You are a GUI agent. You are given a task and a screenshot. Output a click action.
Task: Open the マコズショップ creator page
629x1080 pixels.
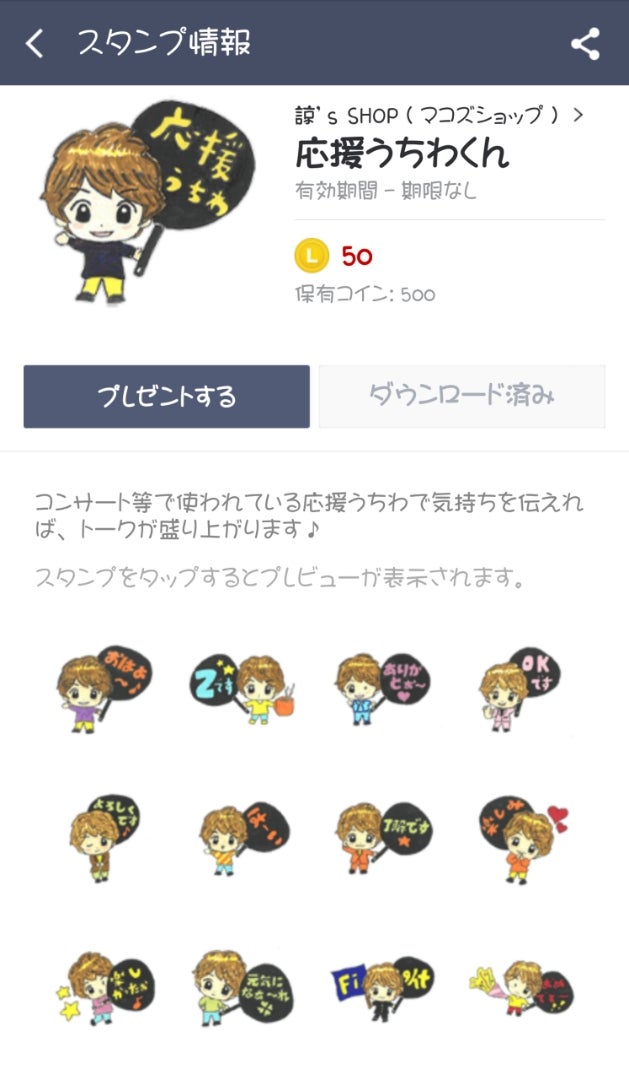click(438, 114)
